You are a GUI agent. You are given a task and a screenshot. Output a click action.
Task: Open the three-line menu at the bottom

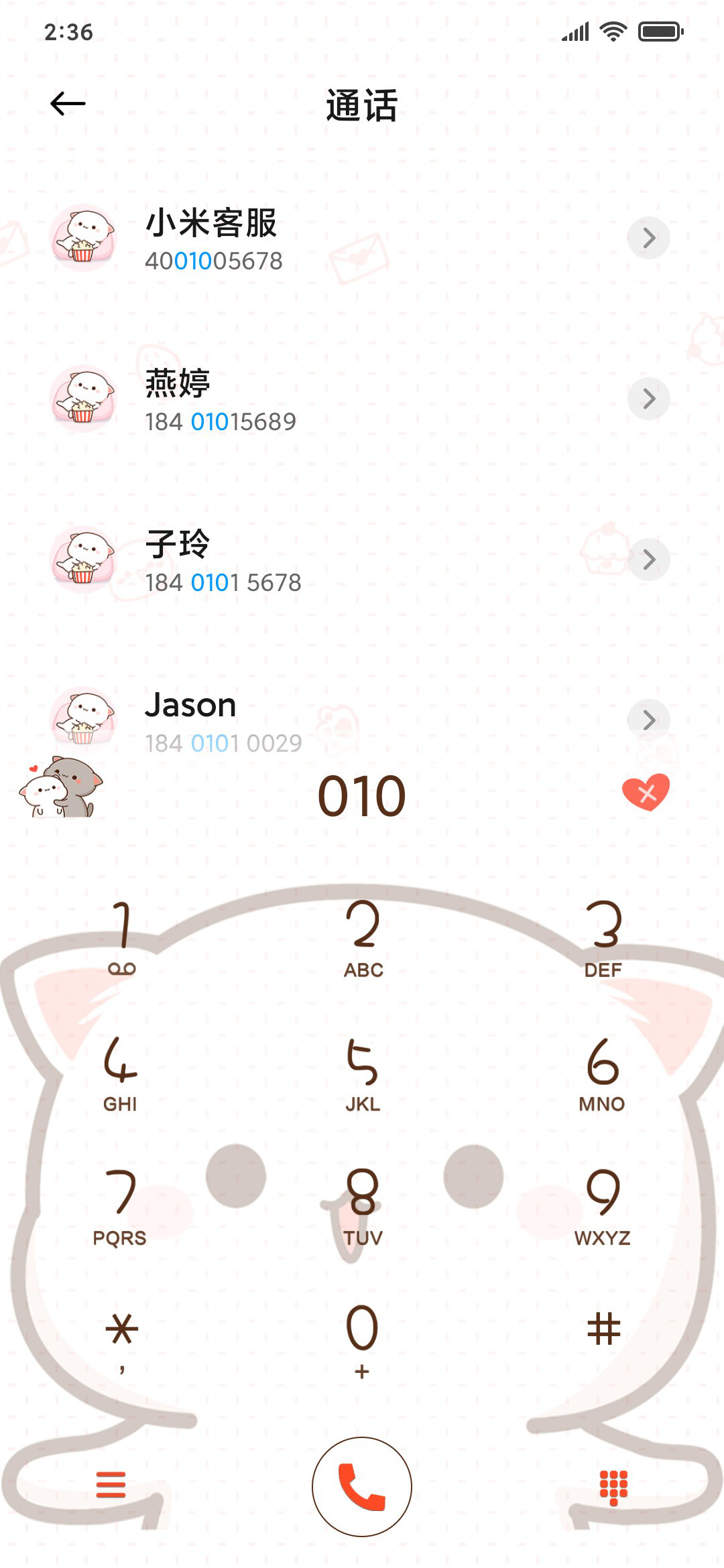[x=111, y=1485]
